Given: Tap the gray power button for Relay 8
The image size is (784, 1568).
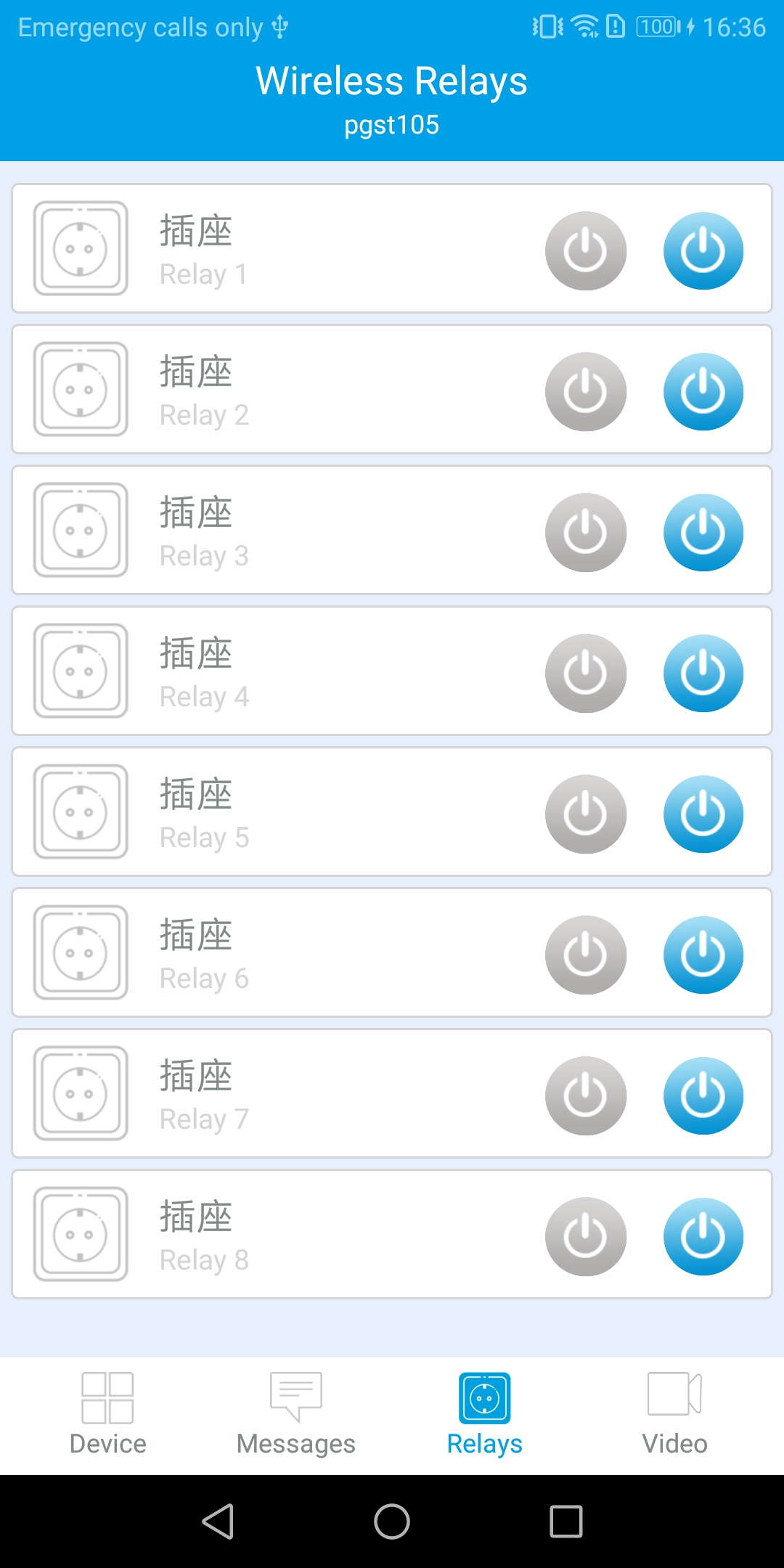Looking at the screenshot, I should [586, 1237].
